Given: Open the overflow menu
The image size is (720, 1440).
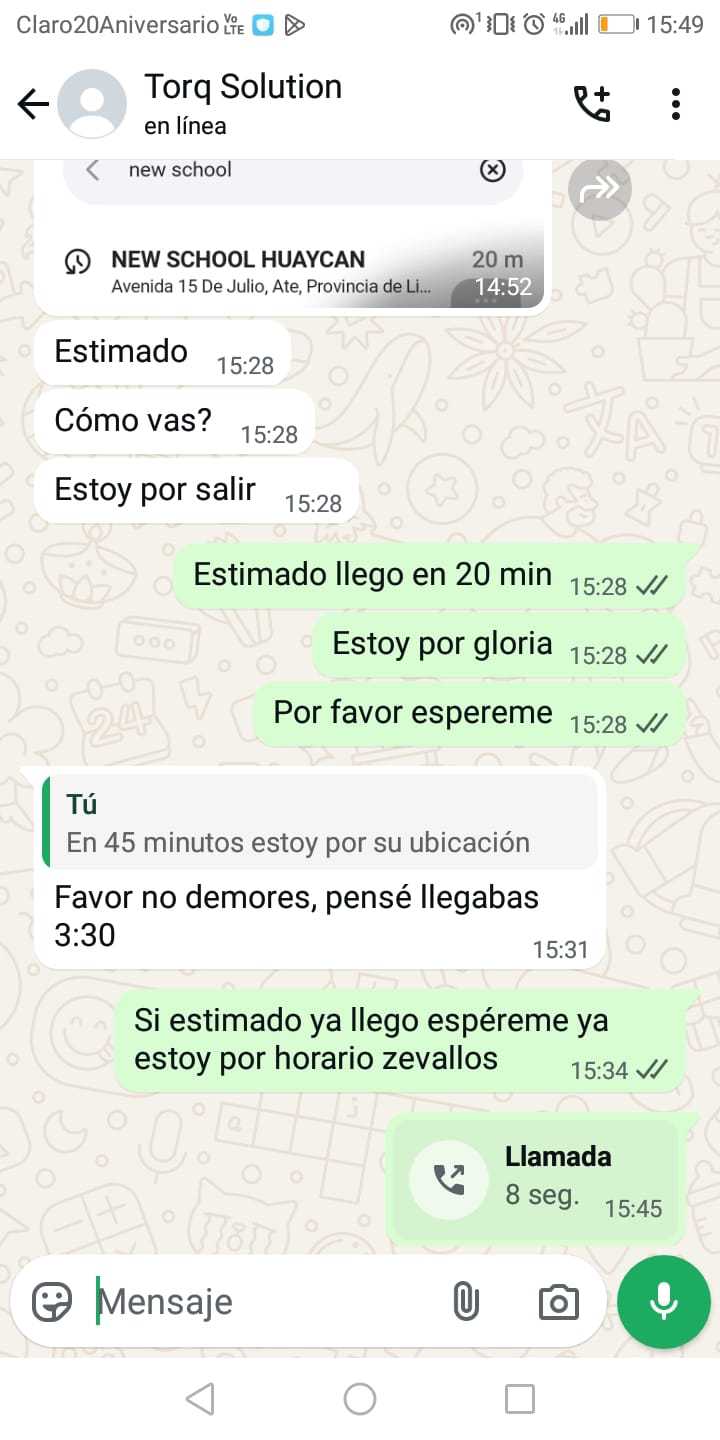Looking at the screenshot, I should coord(676,104).
